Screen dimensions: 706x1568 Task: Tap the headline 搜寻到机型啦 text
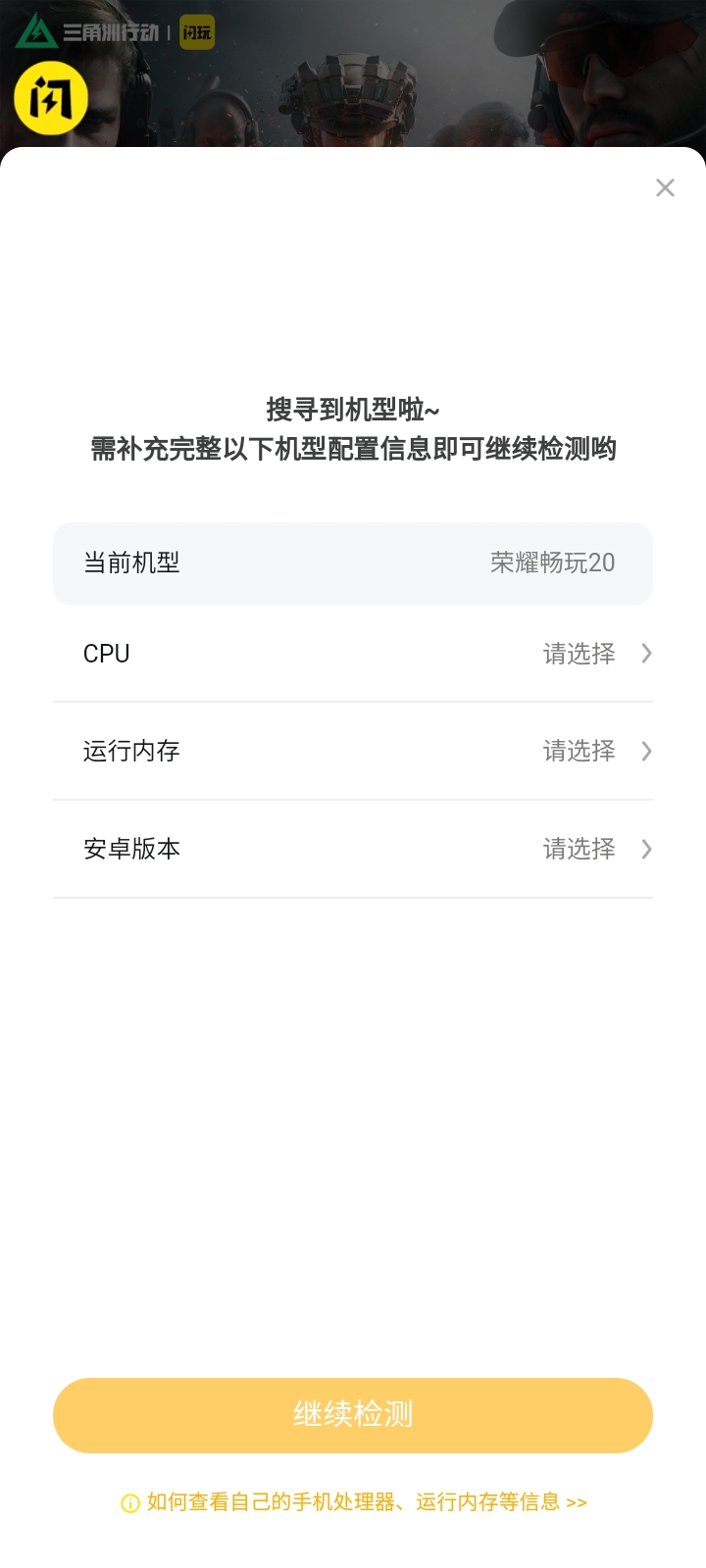click(x=353, y=410)
